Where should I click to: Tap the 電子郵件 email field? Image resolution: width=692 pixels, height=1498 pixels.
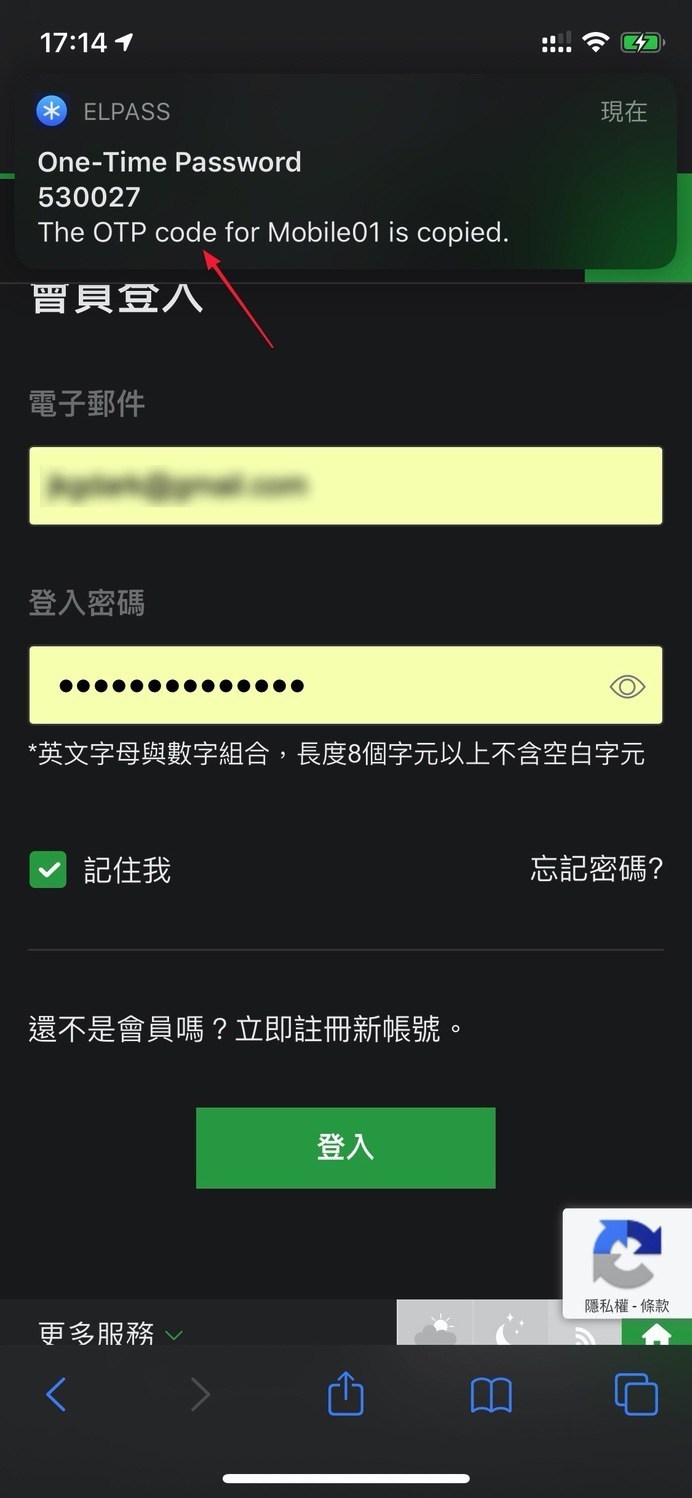[x=345, y=486]
